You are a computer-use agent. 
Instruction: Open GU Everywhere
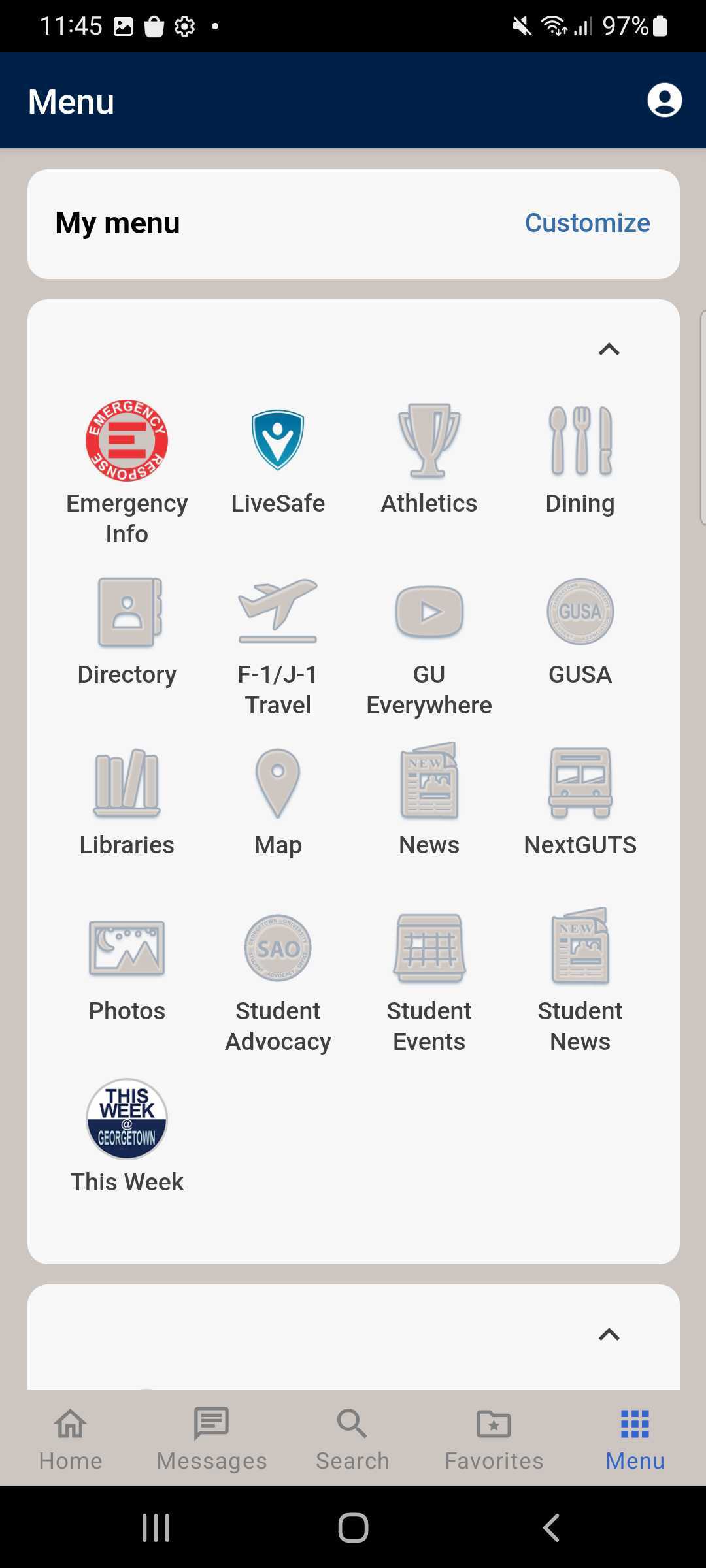(x=429, y=647)
